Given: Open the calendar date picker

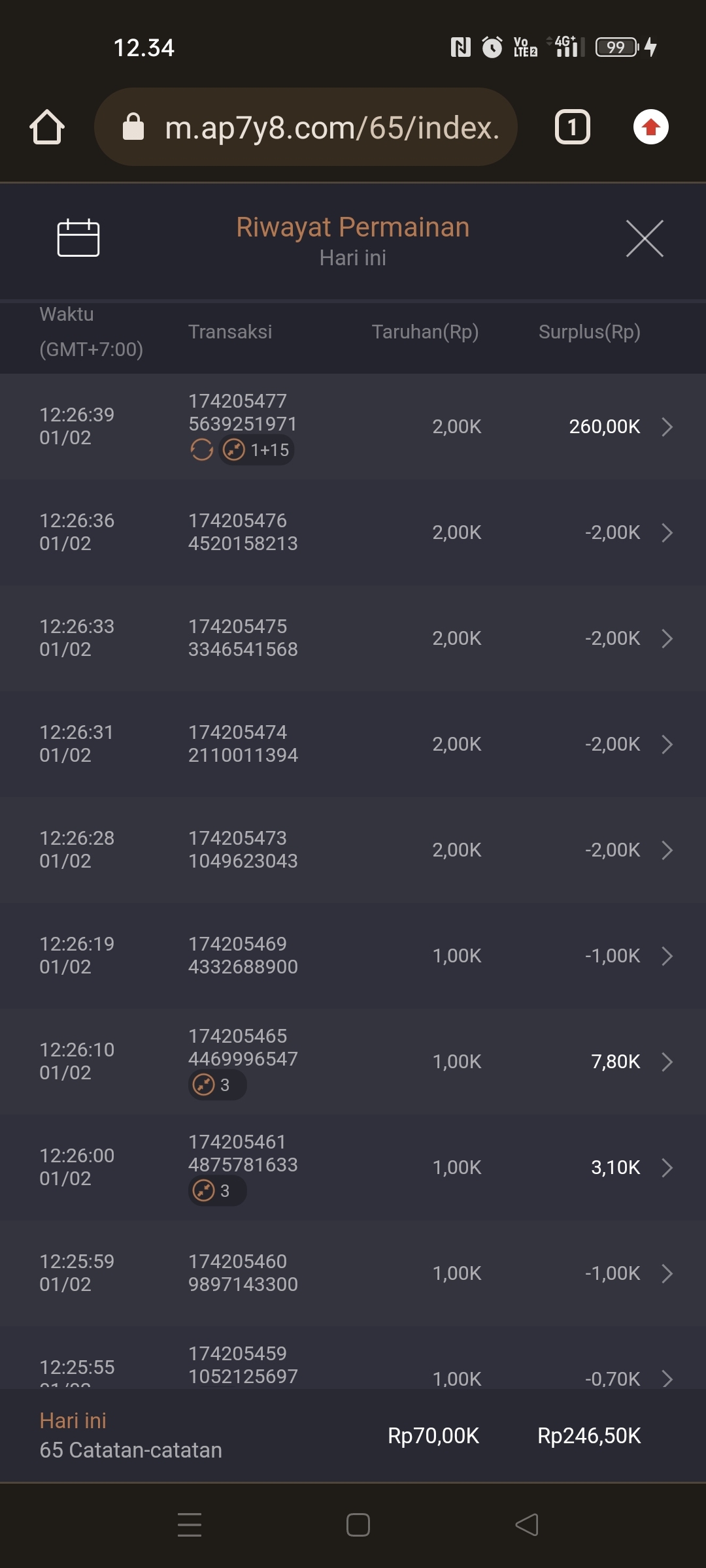Looking at the screenshot, I should click(78, 238).
